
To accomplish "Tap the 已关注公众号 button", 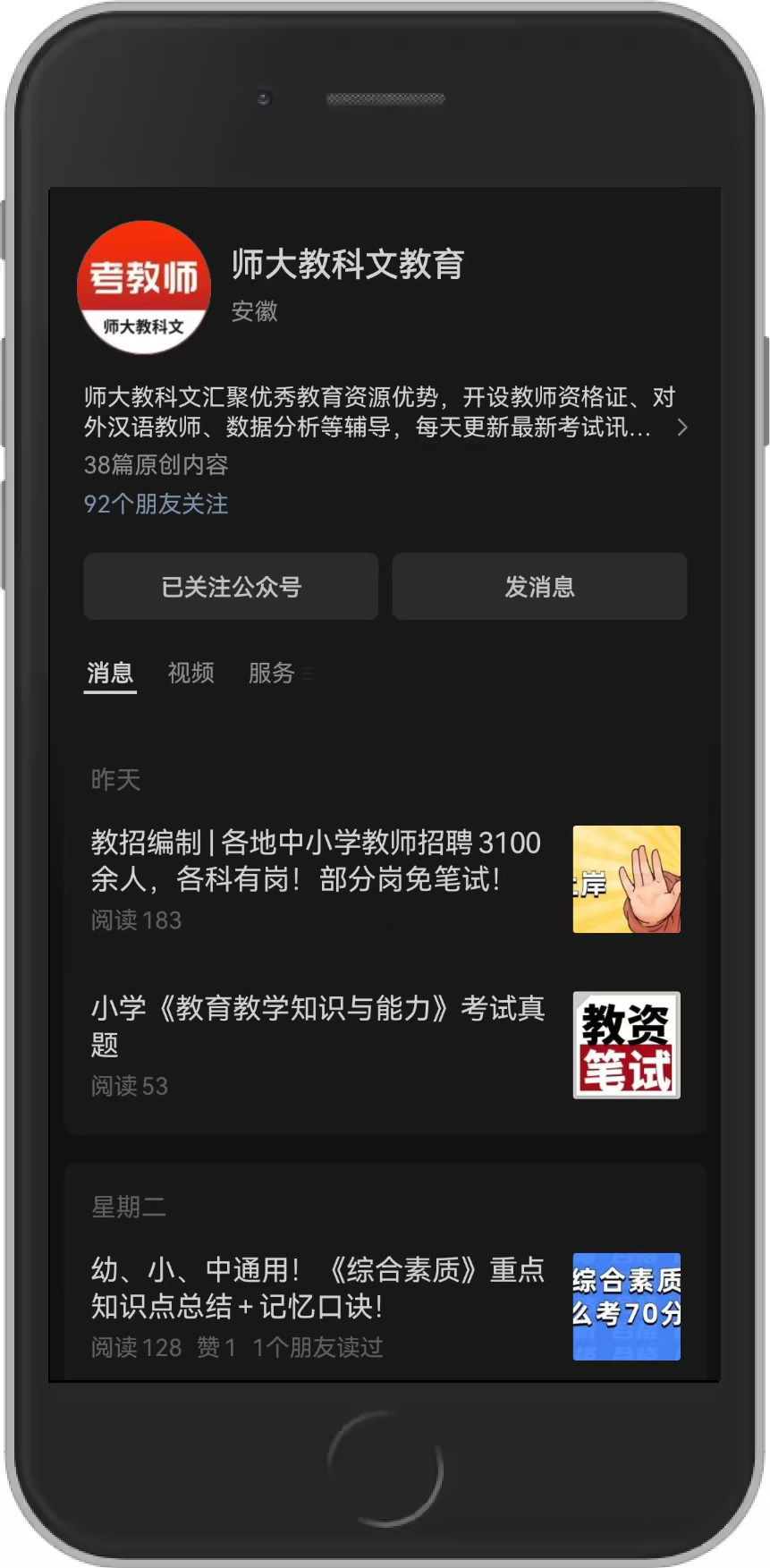I will click(231, 587).
